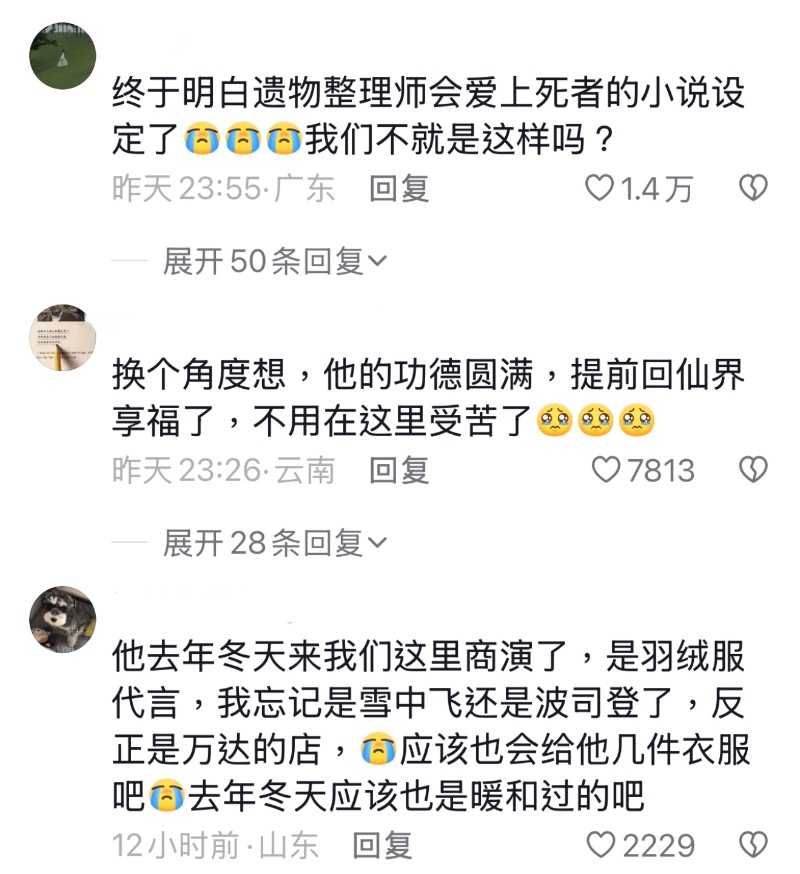This screenshot has width=800, height=874.
Task: Reply to the comment from 云南
Action: [399, 469]
